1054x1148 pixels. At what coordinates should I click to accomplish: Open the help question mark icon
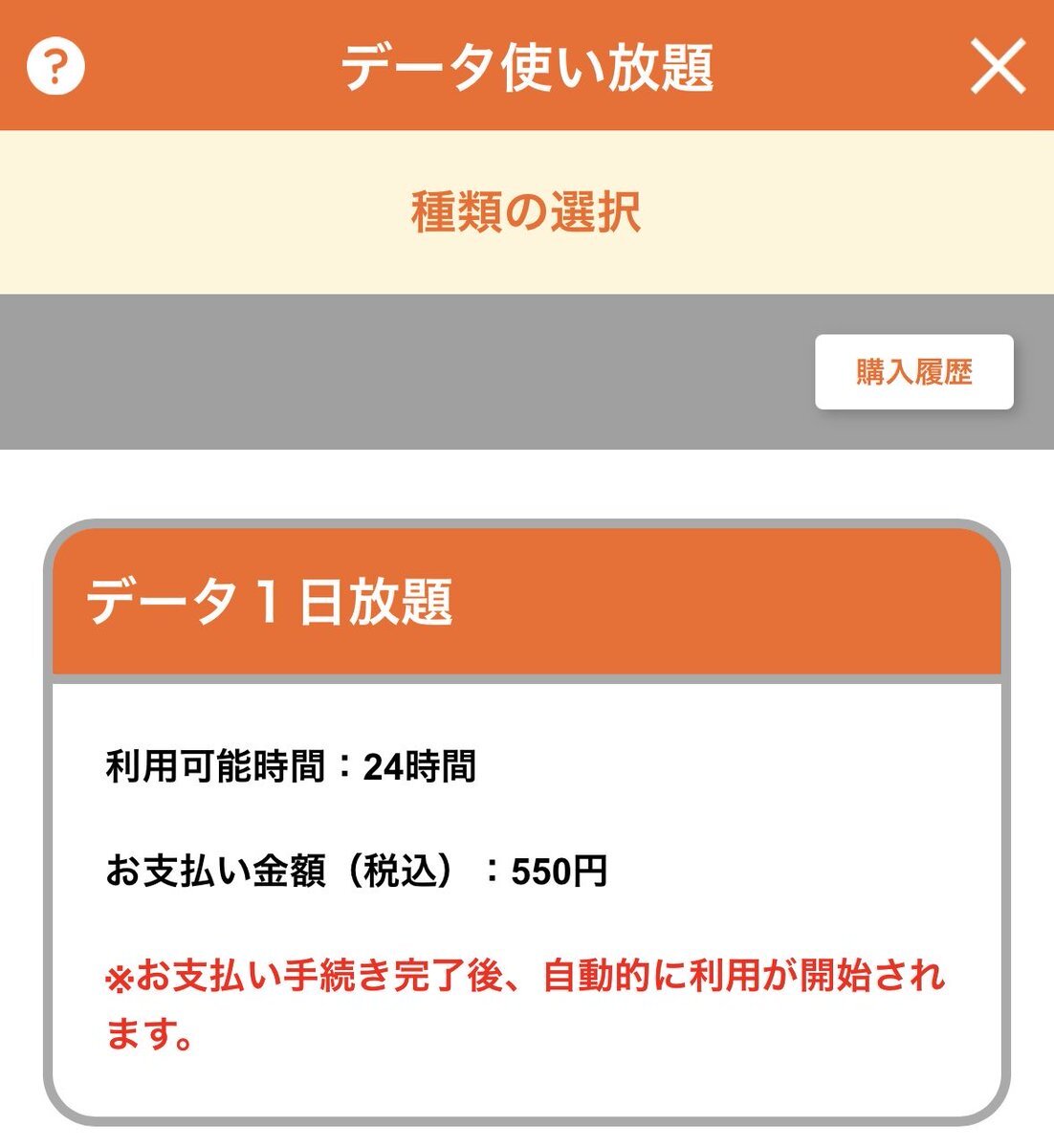pyautogui.click(x=55, y=67)
